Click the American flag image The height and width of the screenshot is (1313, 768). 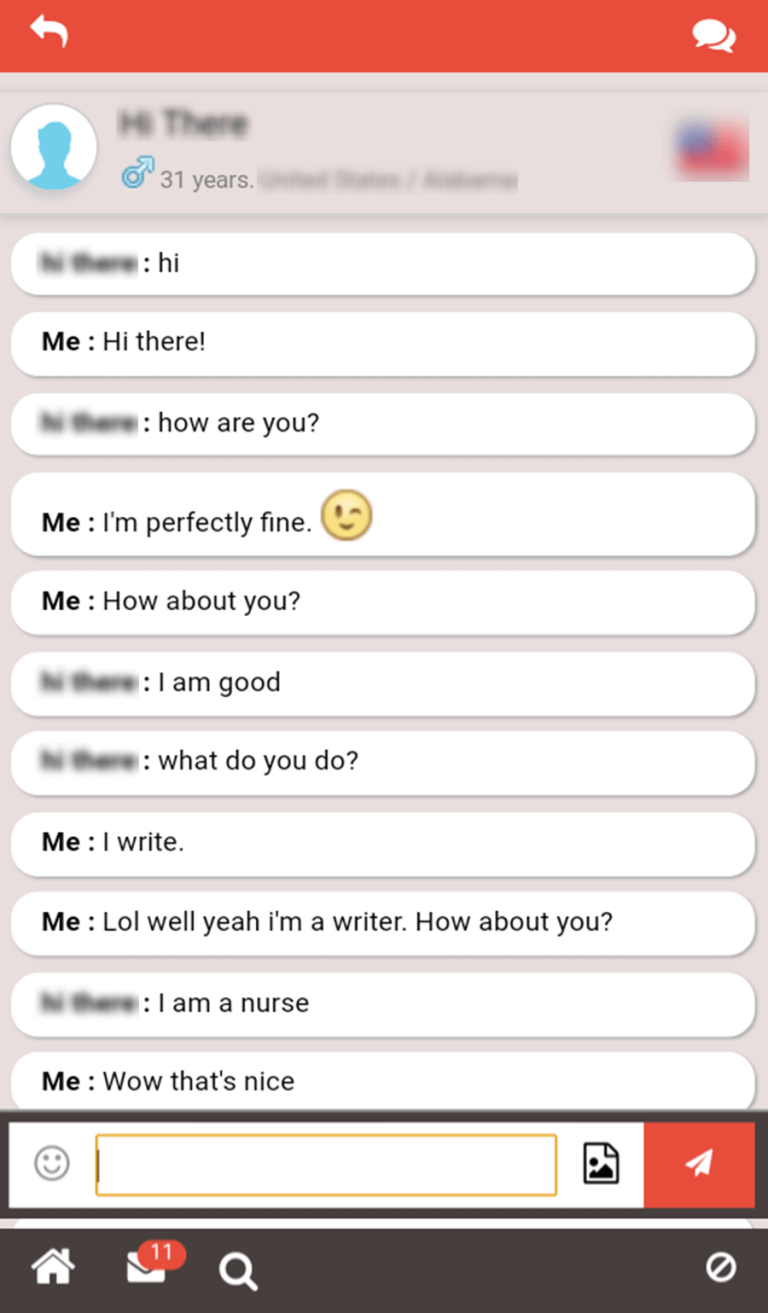(710, 146)
